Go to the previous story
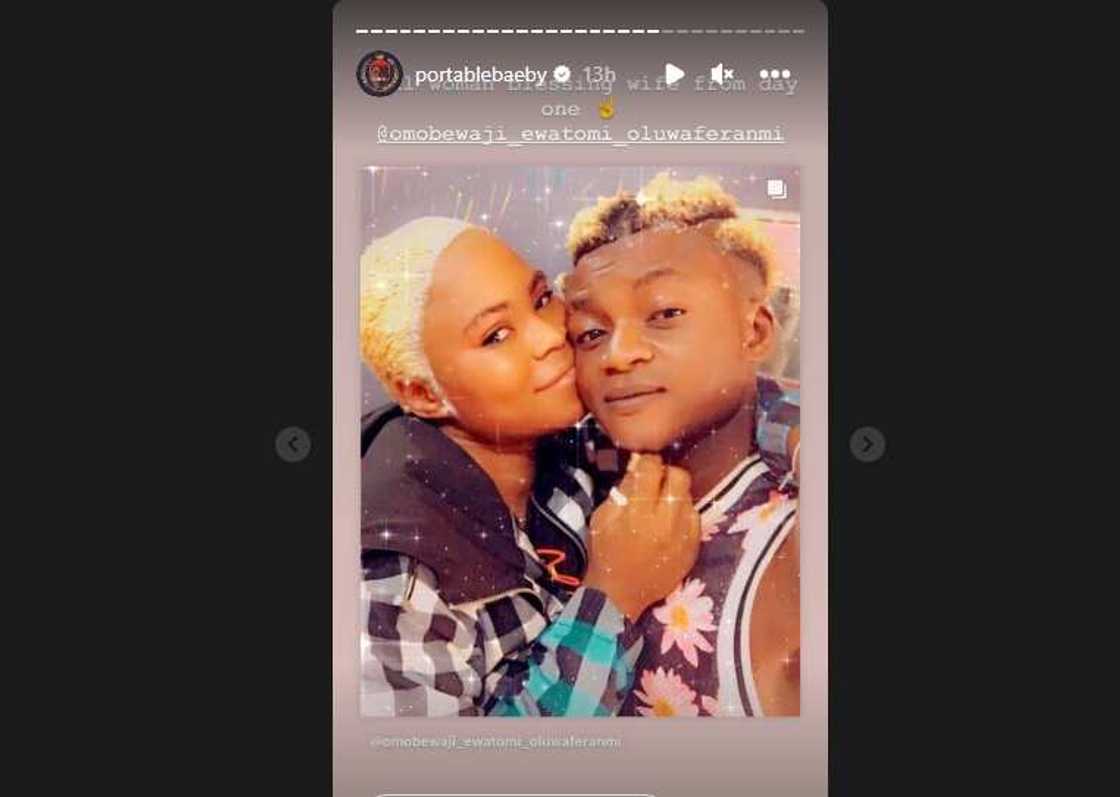The width and height of the screenshot is (1120, 797). pyautogui.click(x=293, y=444)
